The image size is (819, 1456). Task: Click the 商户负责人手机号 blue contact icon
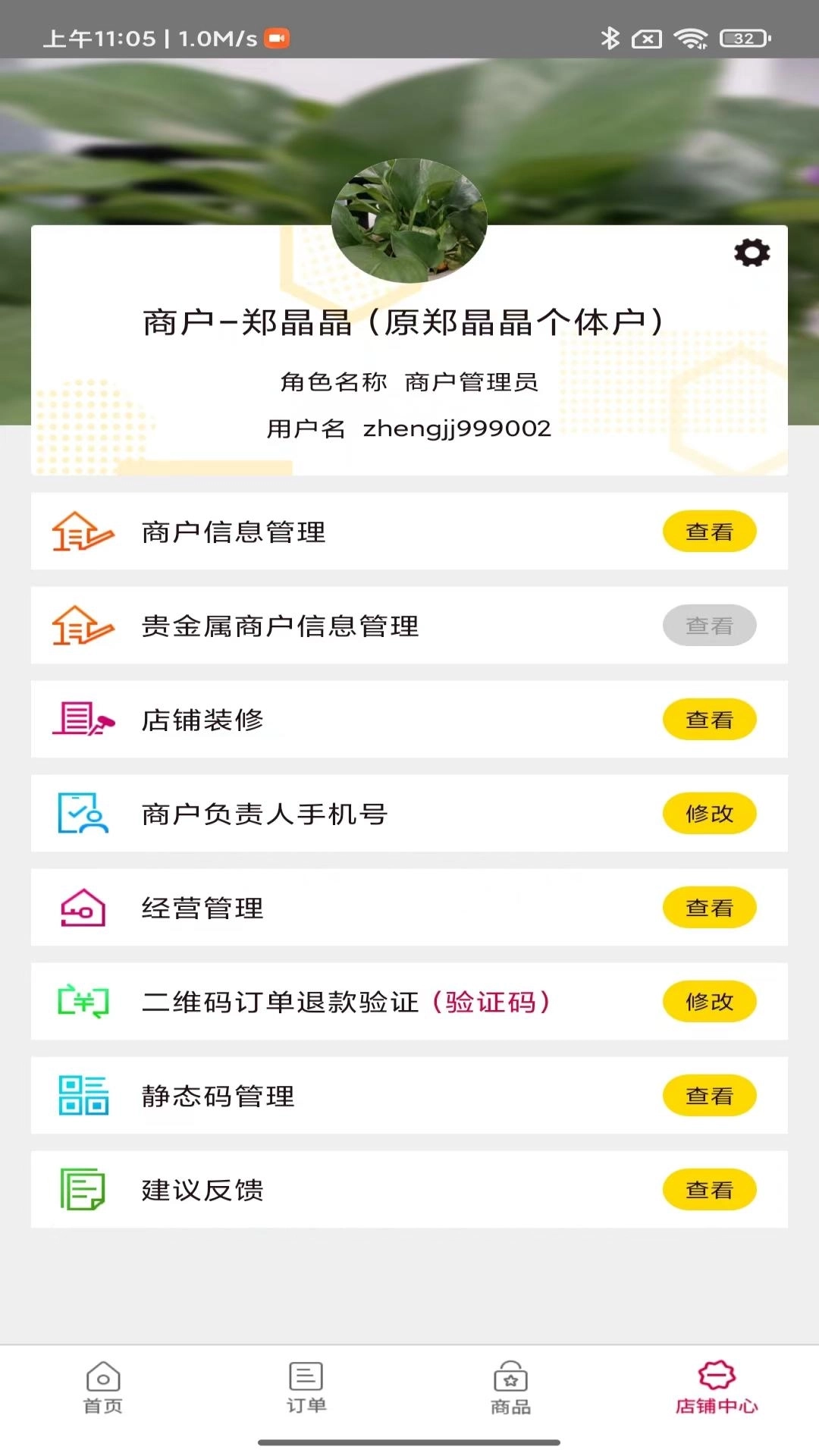(83, 813)
